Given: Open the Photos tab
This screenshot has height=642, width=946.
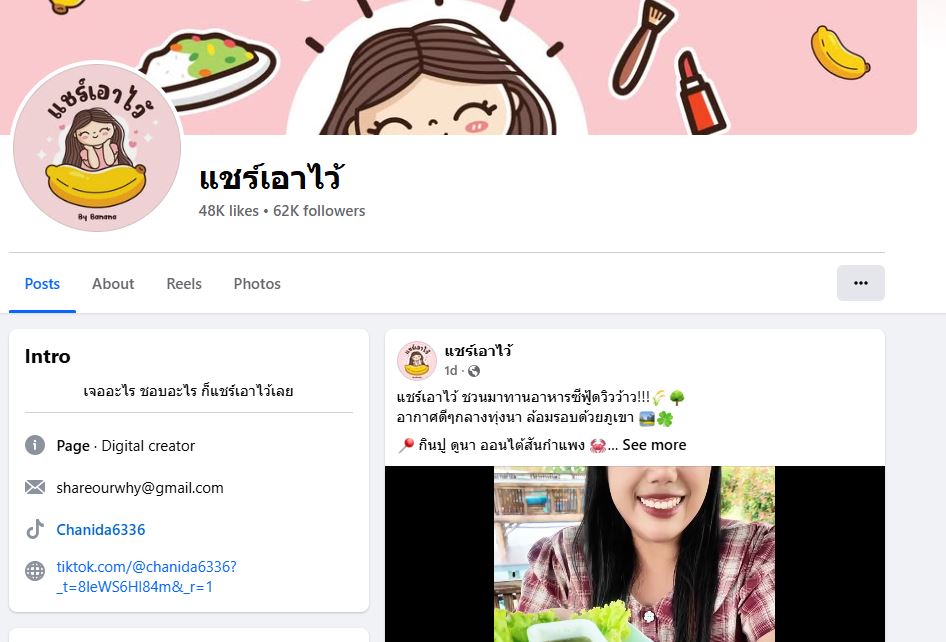Looking at the screenshot, I should click(257, 284).
